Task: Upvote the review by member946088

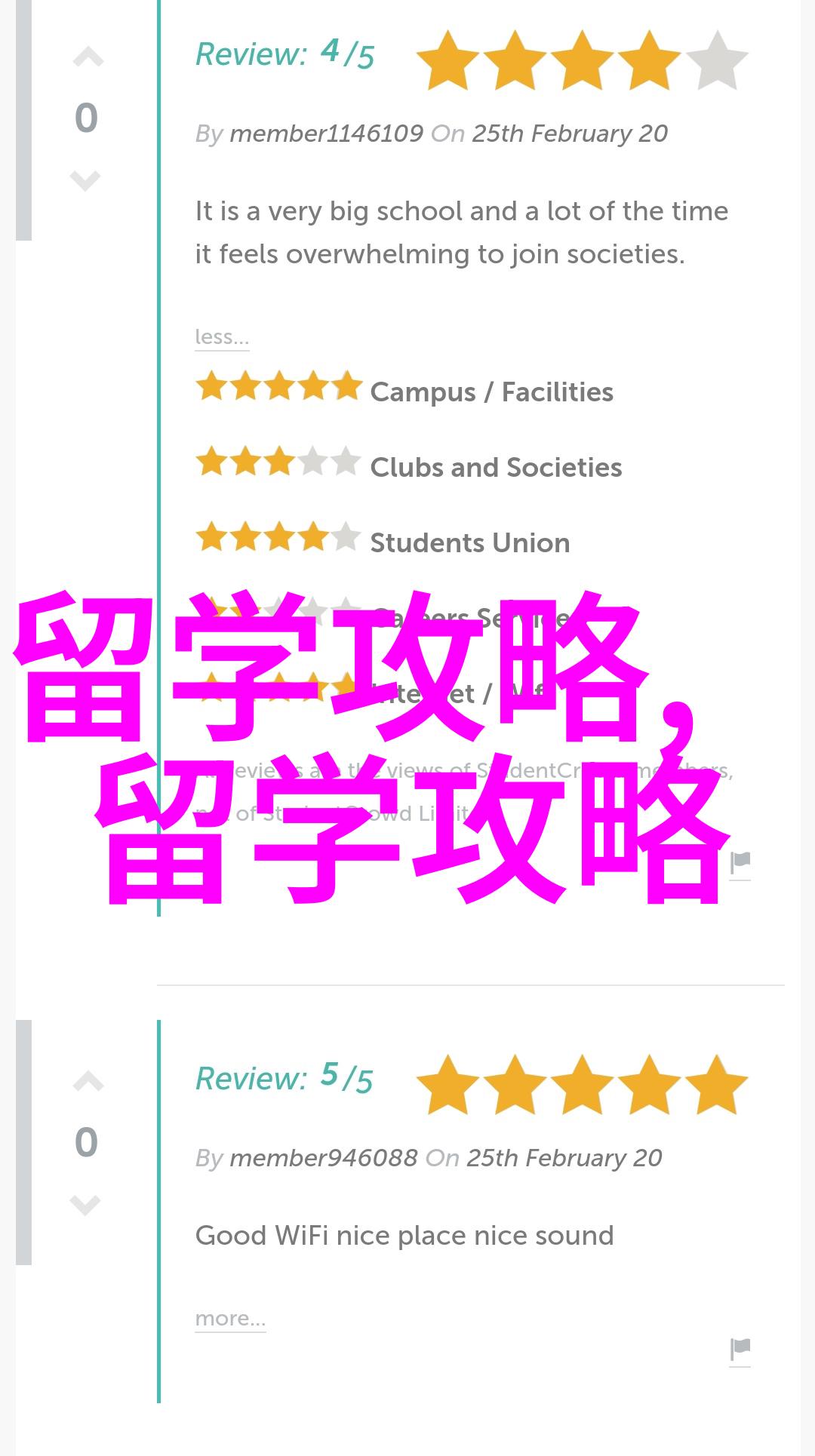Action: 88,1083
